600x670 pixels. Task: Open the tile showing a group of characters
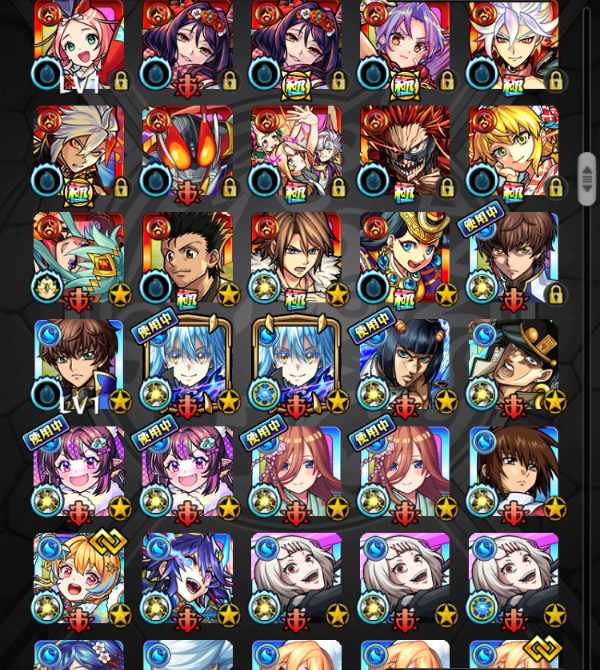(x=296, y=150)
